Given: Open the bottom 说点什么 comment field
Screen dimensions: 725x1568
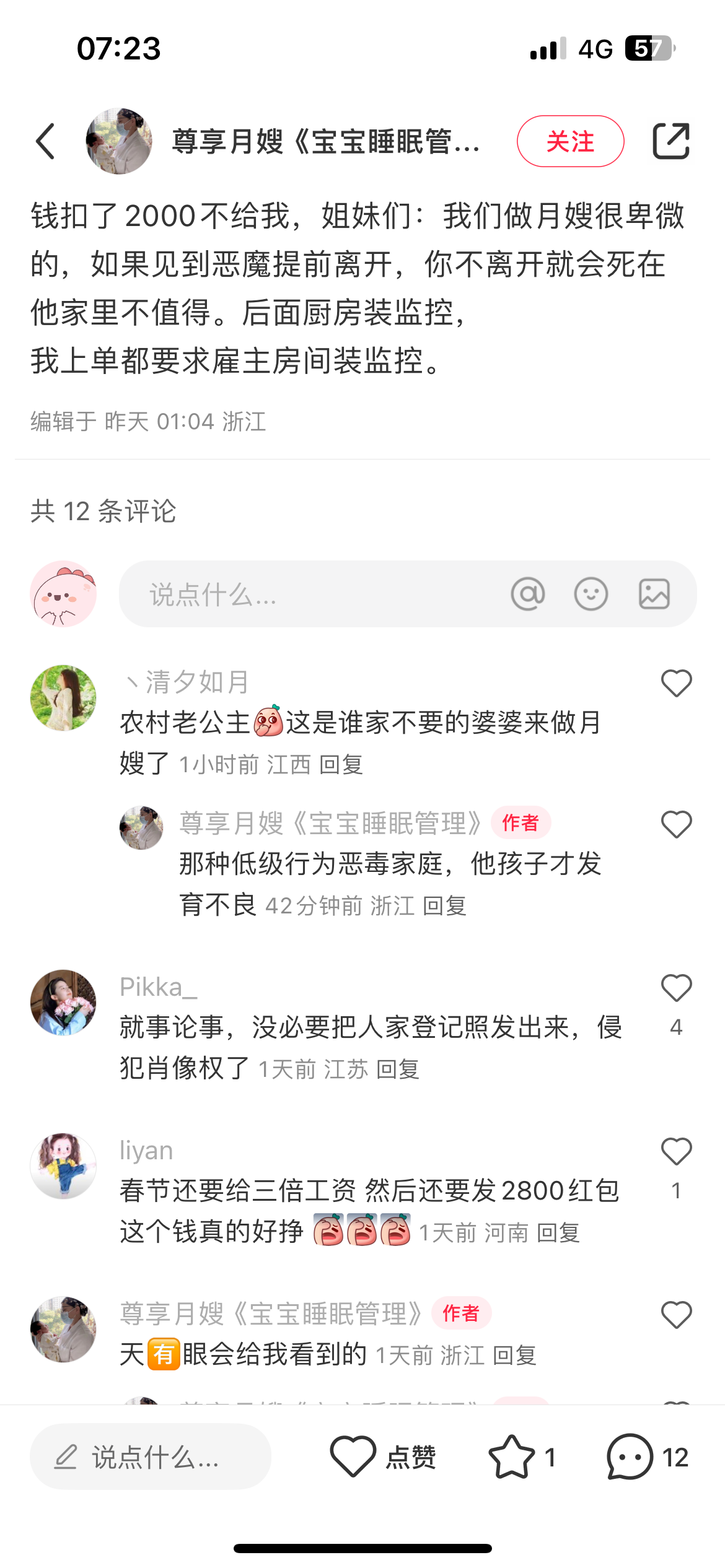Looking at the screenshot, I should [x=151, y=1457].
